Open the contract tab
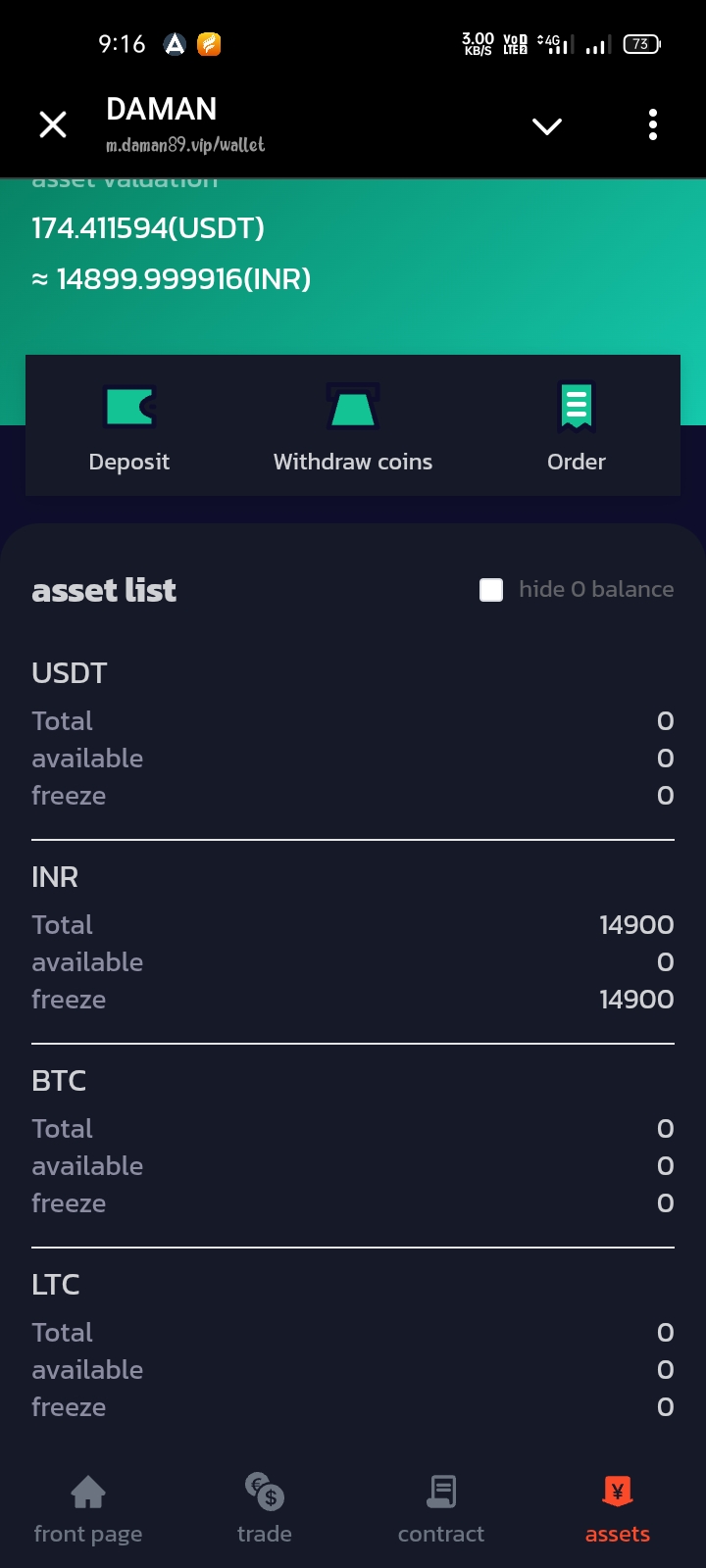706x1568 pixels. click(x=441, y=1509)
